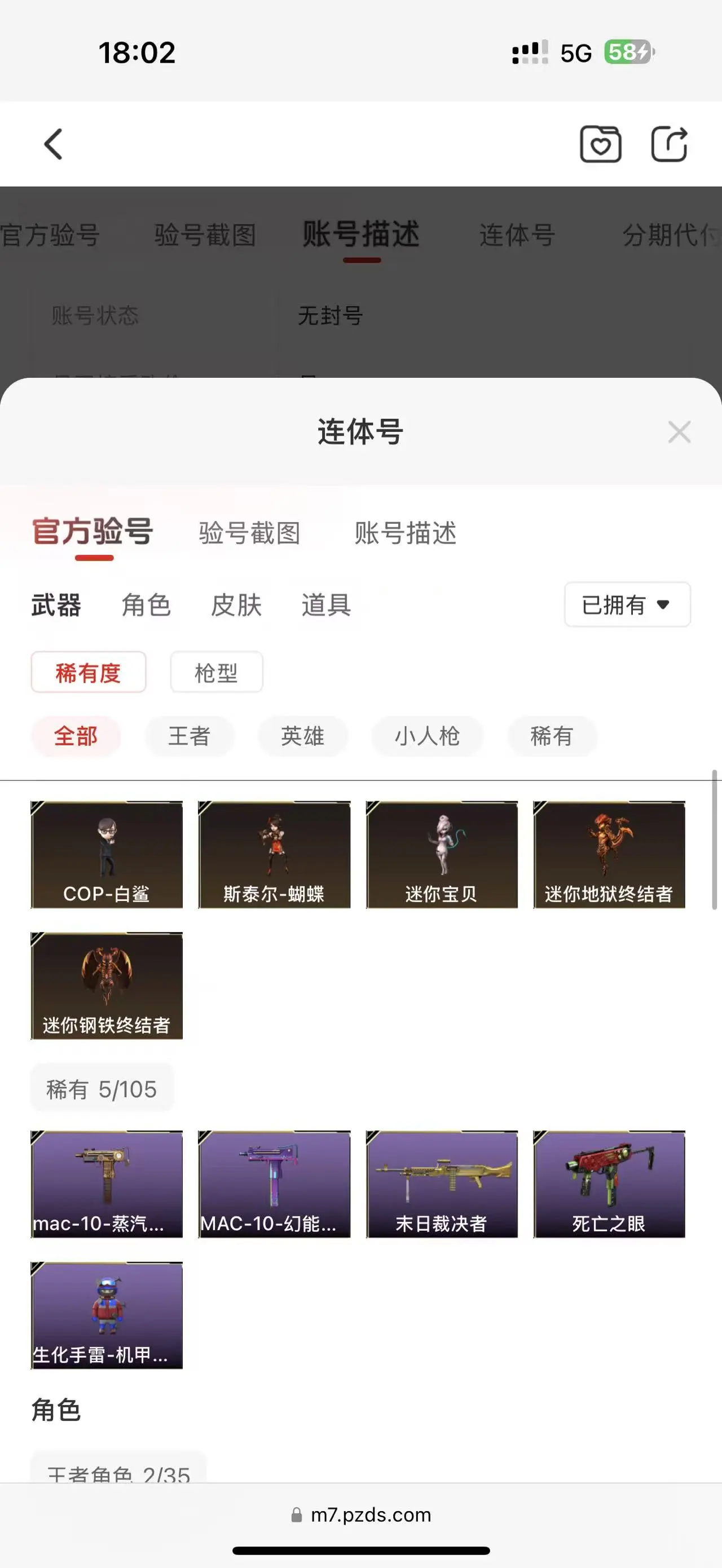Tap the 稀有 rarity chip
The height and width of the screenshot is (1568, 722).
[x=552, y=736]
